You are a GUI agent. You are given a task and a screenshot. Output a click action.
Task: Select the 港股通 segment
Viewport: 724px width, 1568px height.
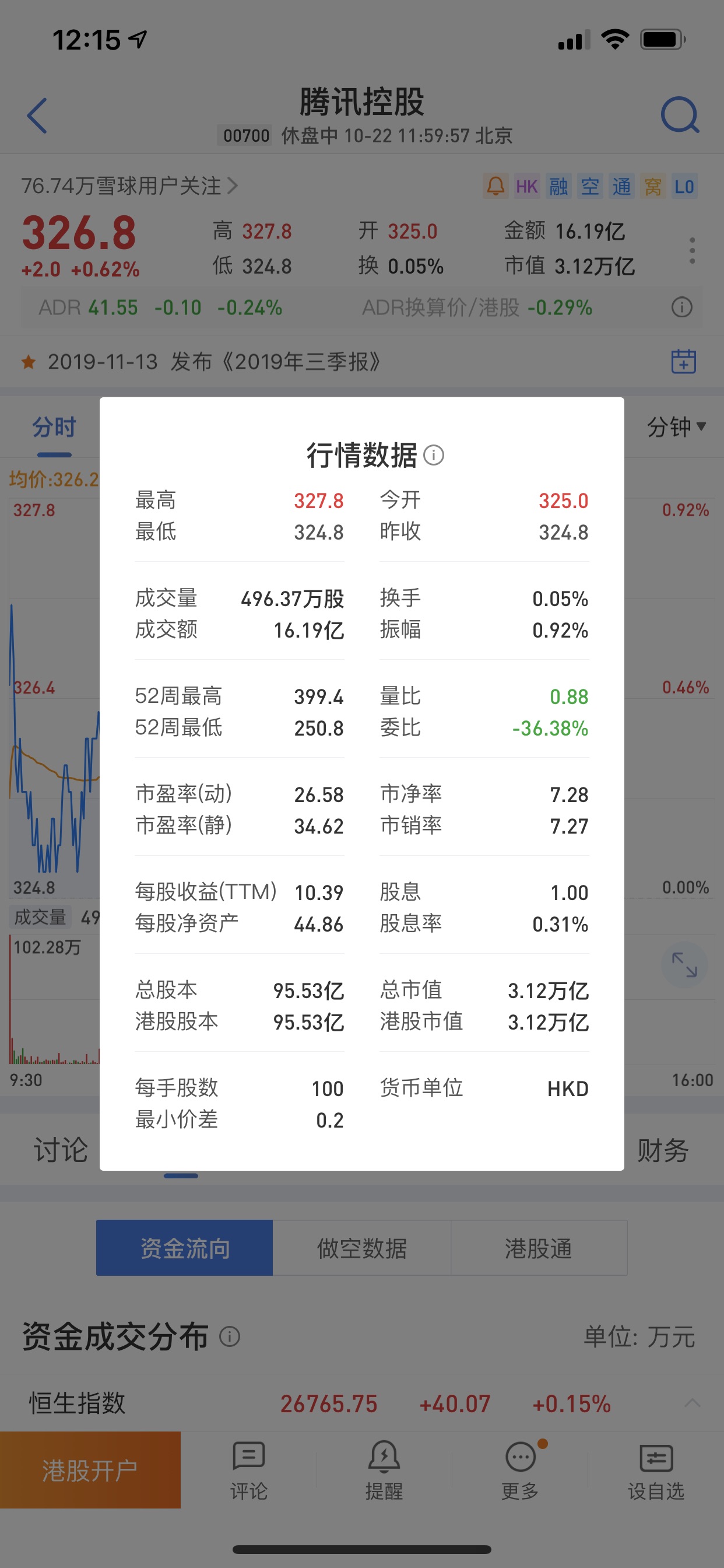pyautogui.click(x=538, y=1248)
